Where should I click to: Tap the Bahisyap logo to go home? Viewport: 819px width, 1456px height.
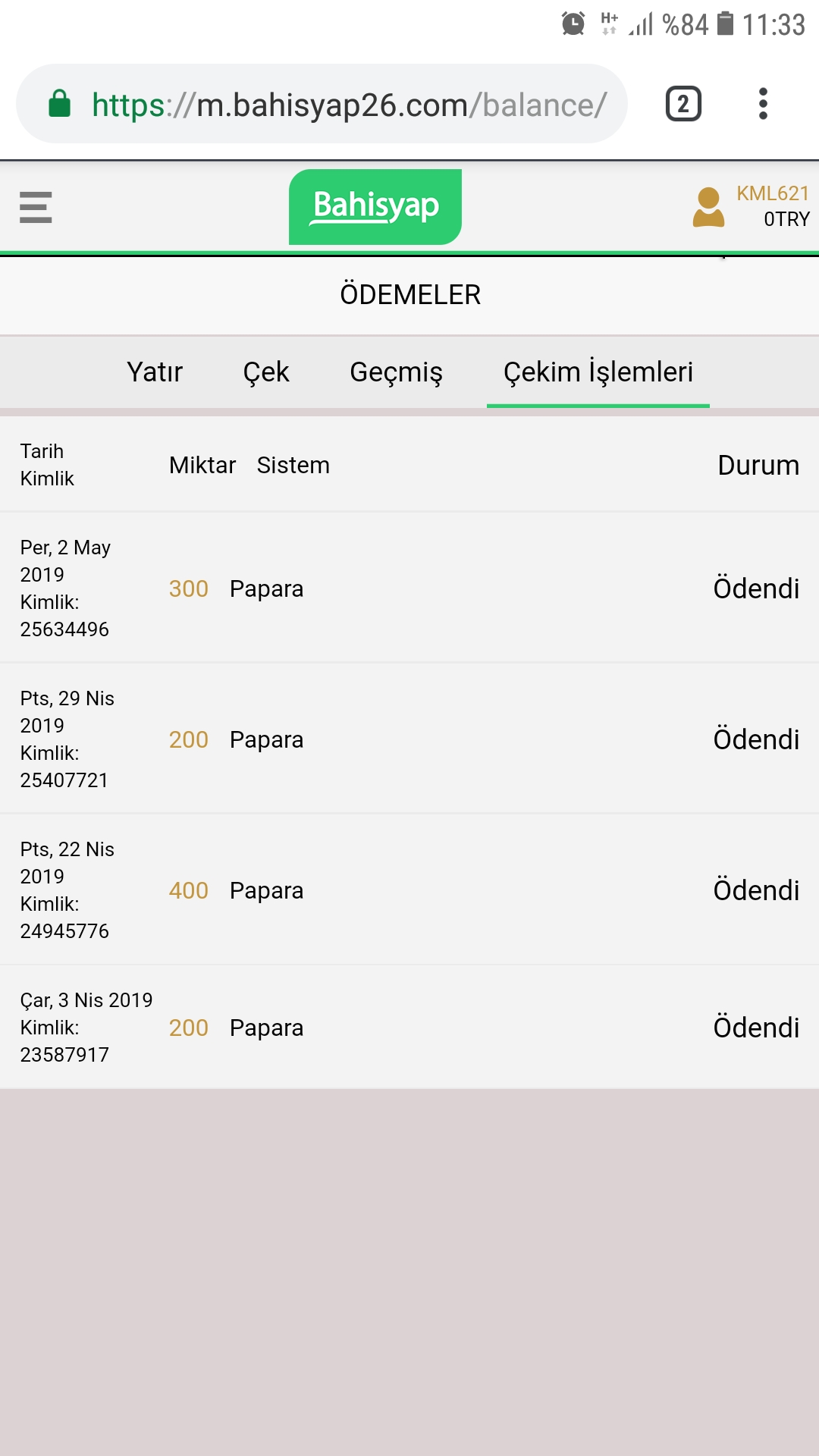375,207
